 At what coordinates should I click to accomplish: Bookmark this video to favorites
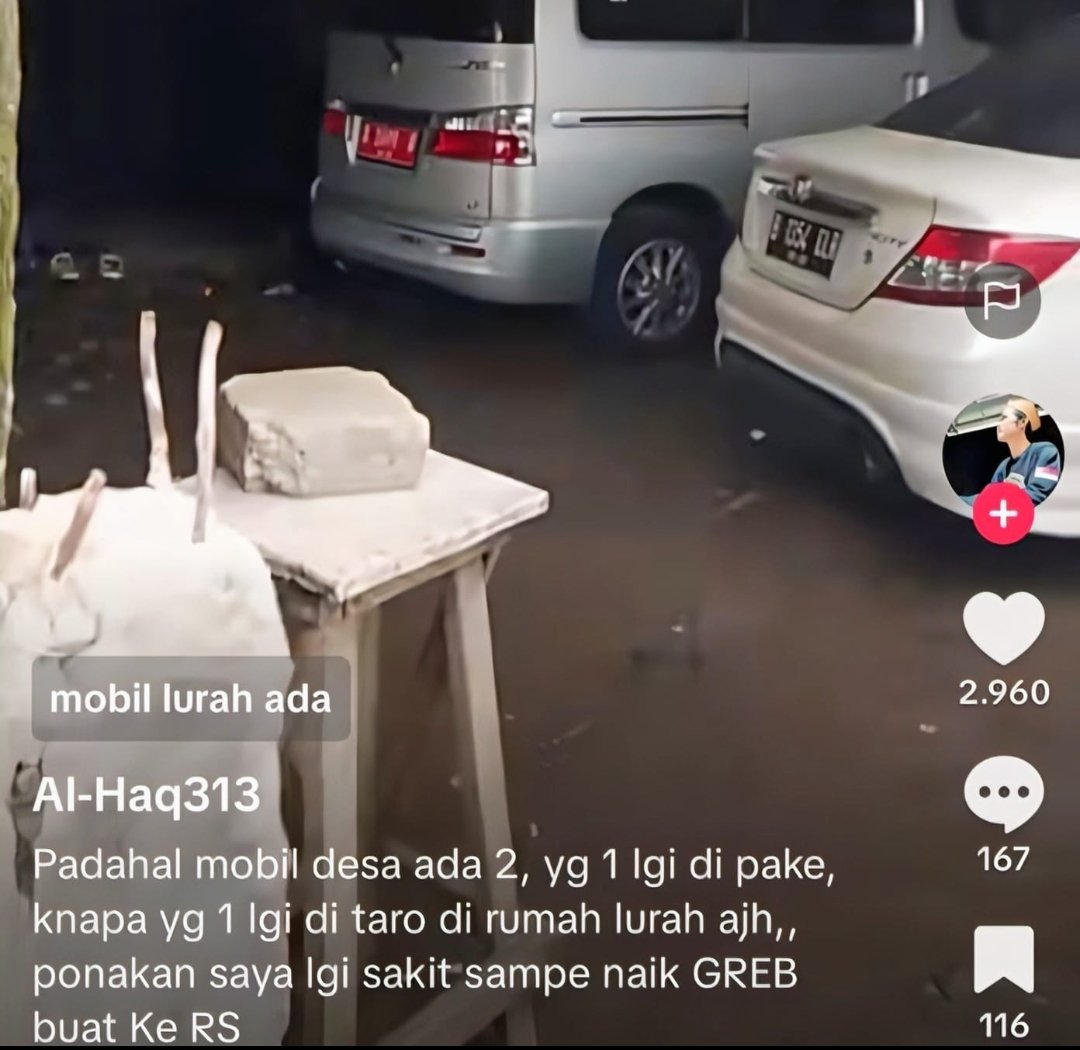coord(1003,959)
